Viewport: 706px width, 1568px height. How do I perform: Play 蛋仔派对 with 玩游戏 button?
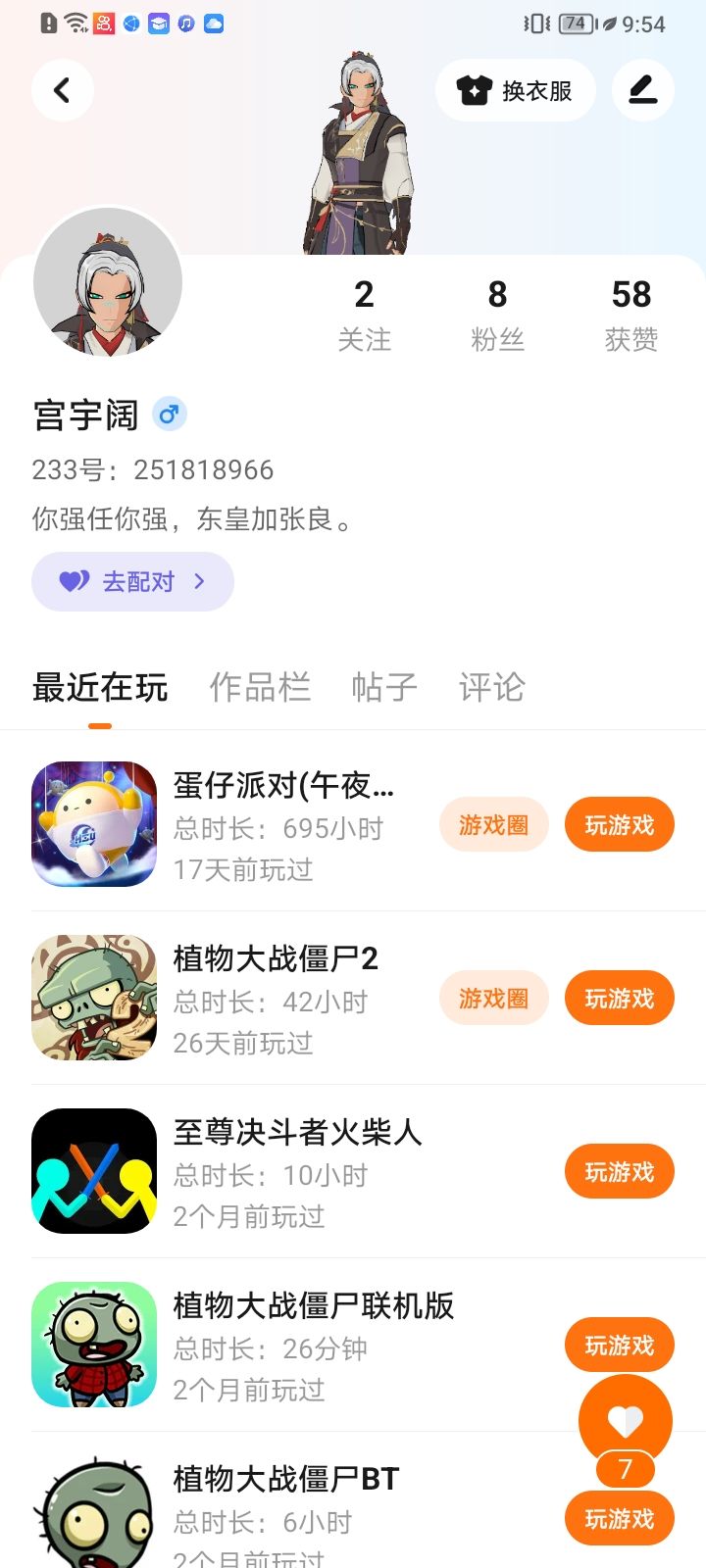619,825
